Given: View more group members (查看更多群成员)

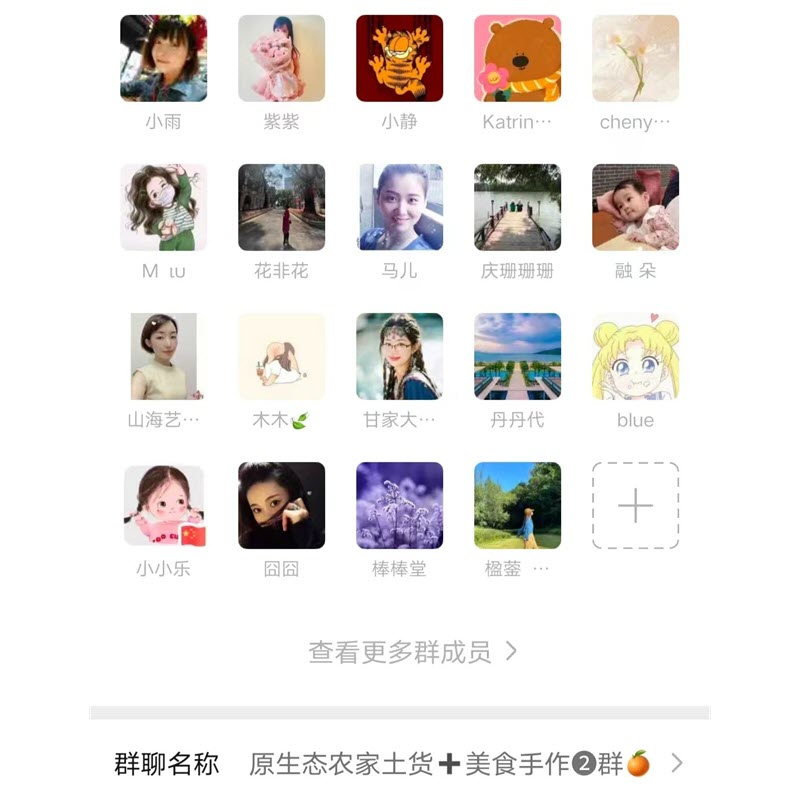Looking at the screenshot, I should (412, 652).
